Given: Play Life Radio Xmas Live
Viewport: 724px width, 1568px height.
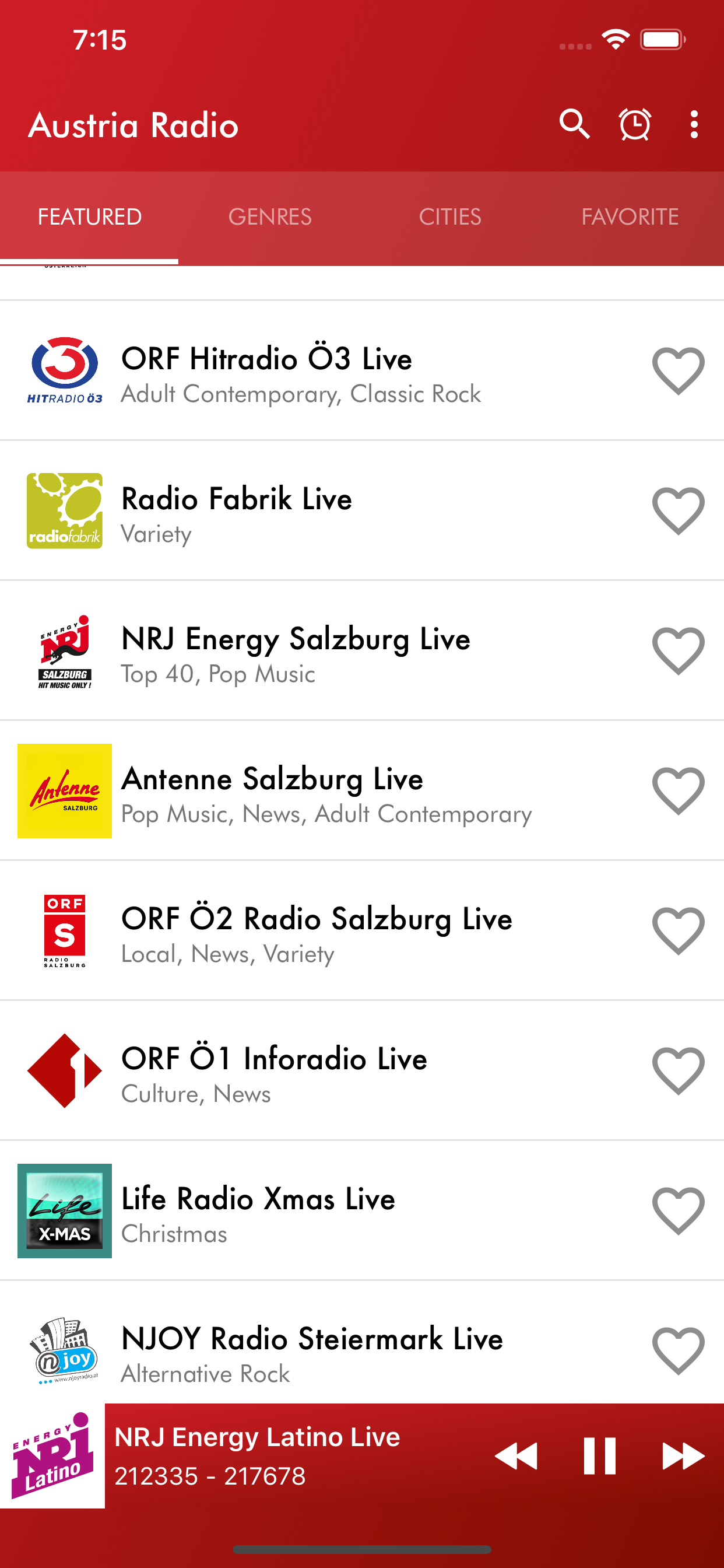Looking at the screenshot, I should coord(362,1210).
